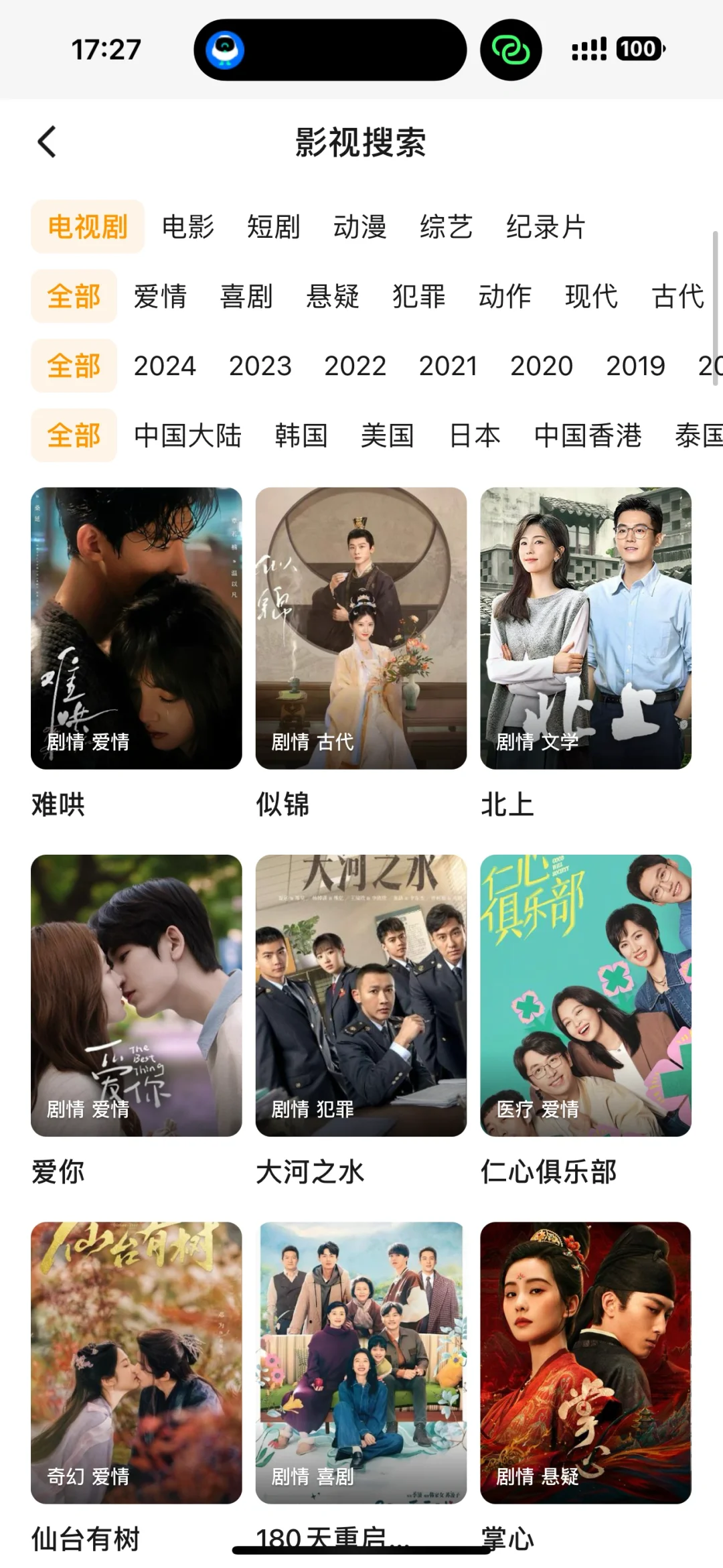The width and height of the screenshot is (723, 1568).
Task: Filter by 爱情 genre
Action: (160, 297)
